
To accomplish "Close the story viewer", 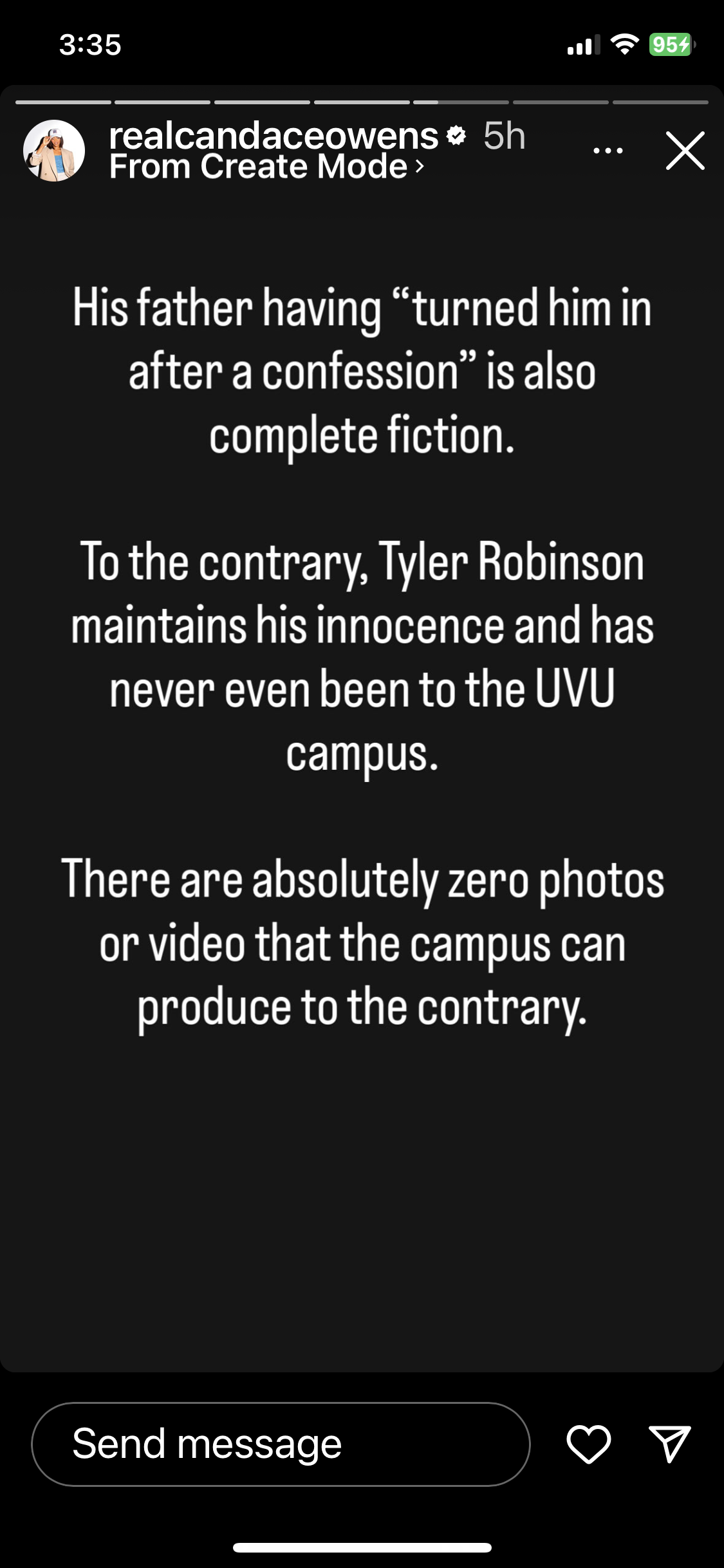I will click(x=685, y=151).
